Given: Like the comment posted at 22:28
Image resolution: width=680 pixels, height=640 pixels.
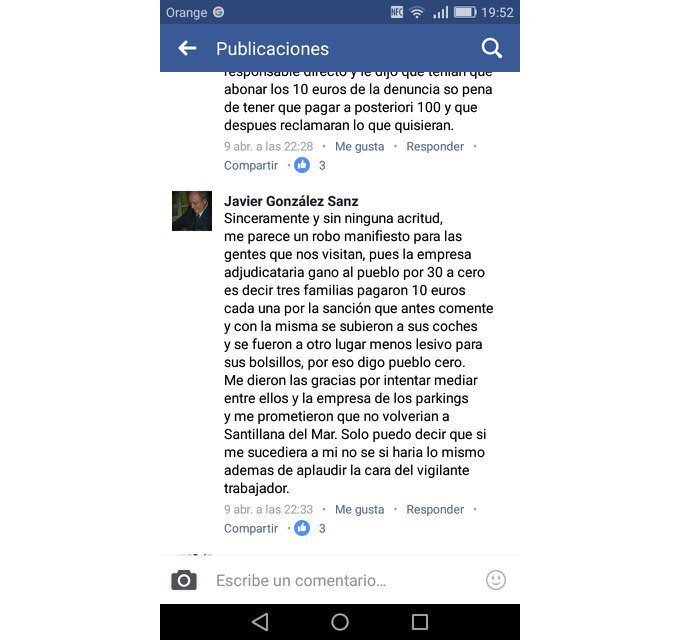Looking at the screenshot, I should tap(359, 146).
